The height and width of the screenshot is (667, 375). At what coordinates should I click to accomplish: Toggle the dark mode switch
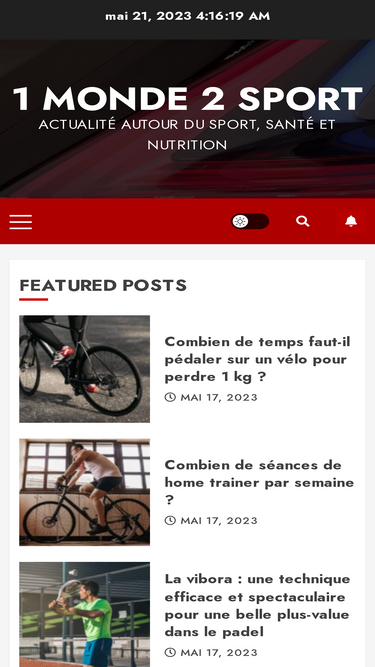tap(250, 222)
